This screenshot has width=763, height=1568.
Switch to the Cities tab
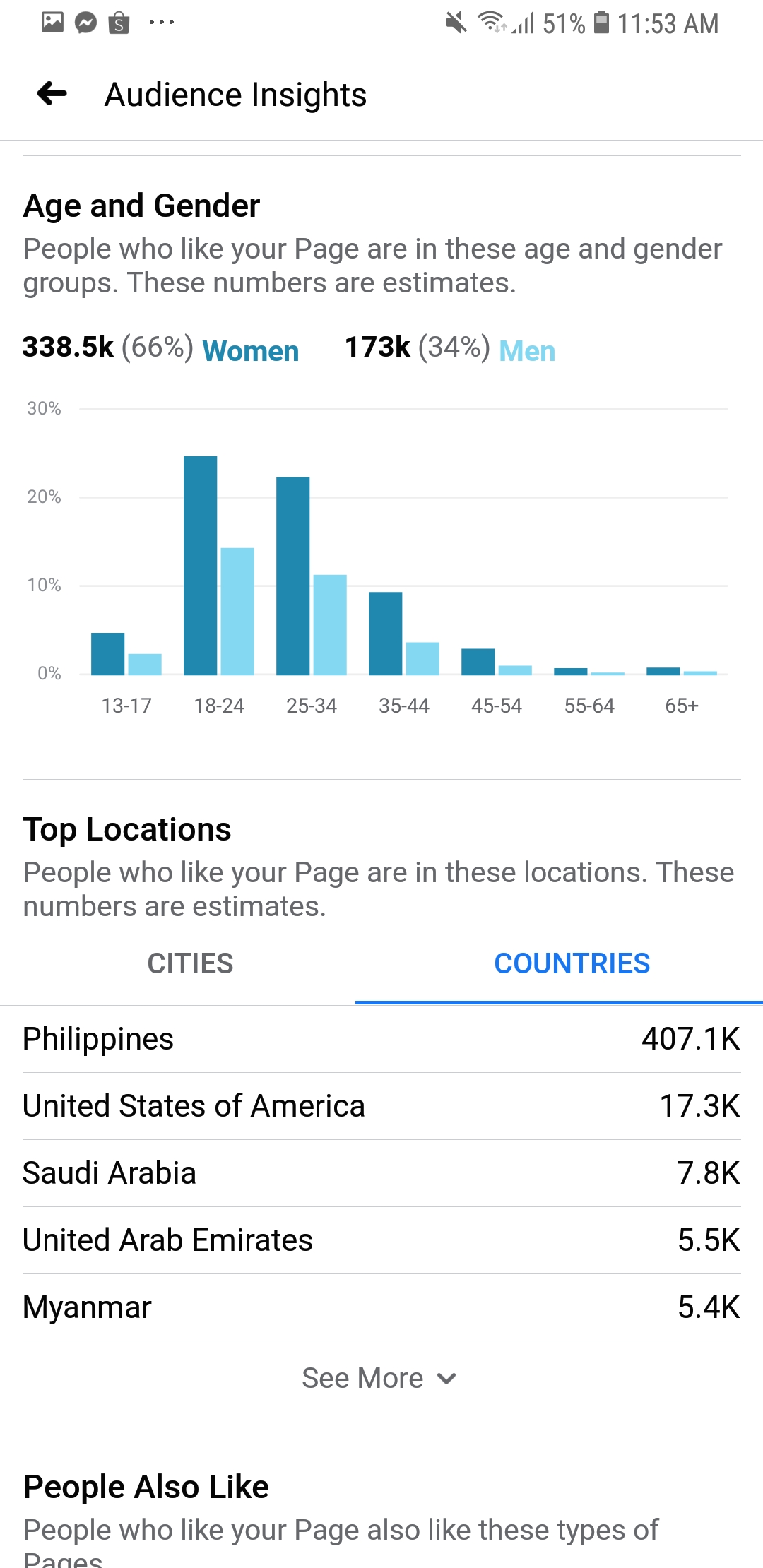tap(190, 963)
